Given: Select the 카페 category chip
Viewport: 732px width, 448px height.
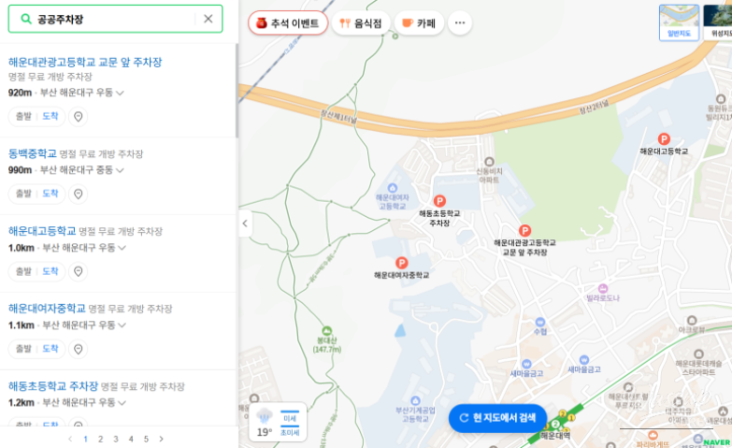Looking at the screenshot, I should 418,22.
